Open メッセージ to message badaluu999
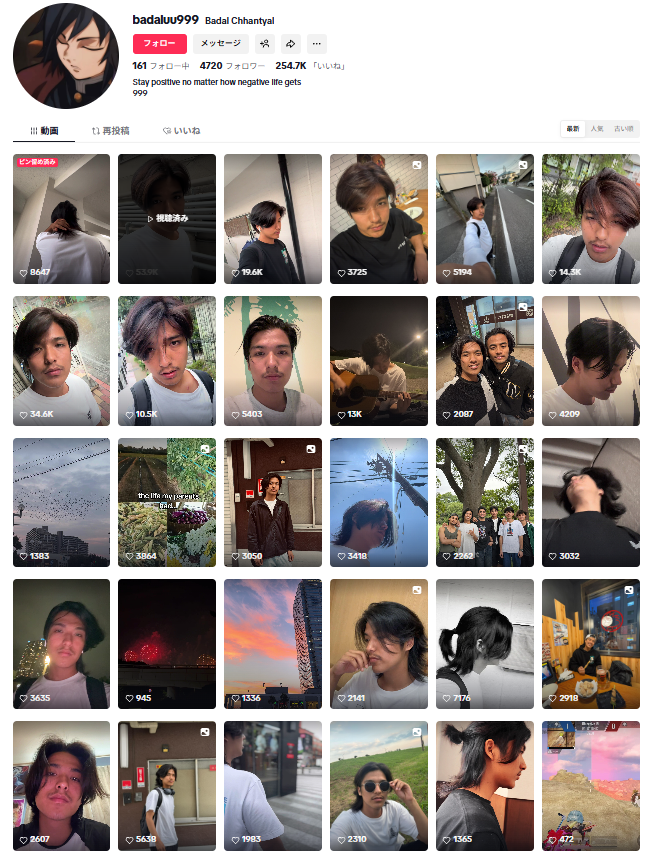Image resolution: width=659 pixels, height=859 pixels. [221, 44]
